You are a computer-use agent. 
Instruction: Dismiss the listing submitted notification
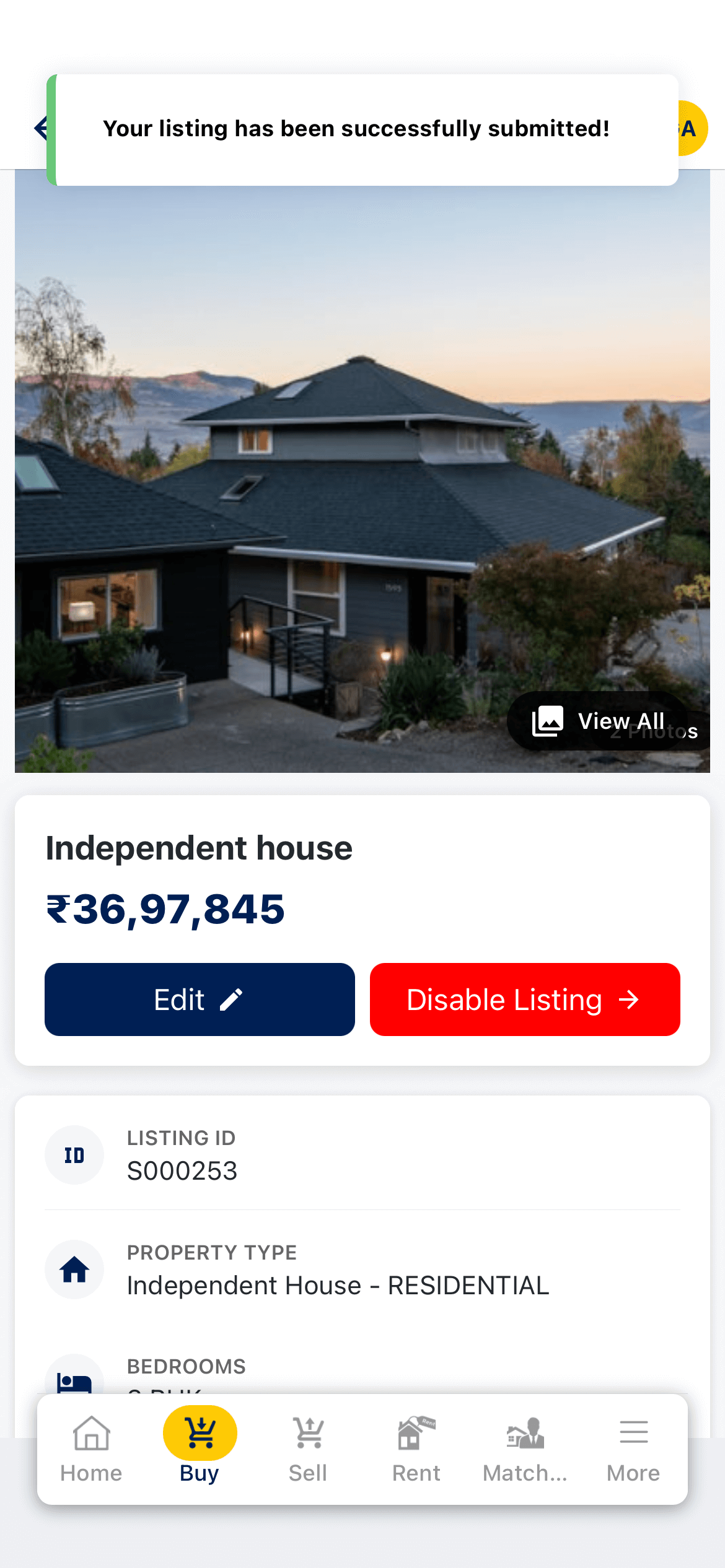pyautogui.click(x=362, y=130)
